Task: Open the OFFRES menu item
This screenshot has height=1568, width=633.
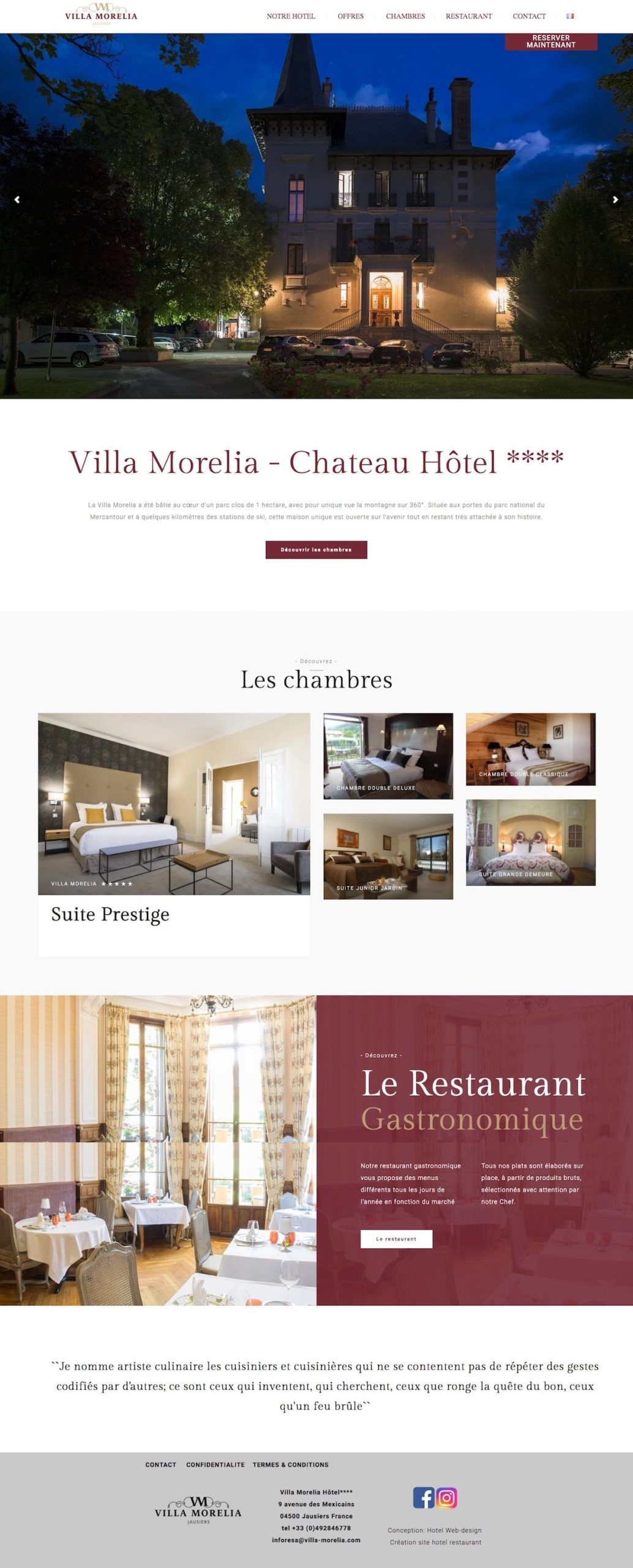Action: coord(350,17)
